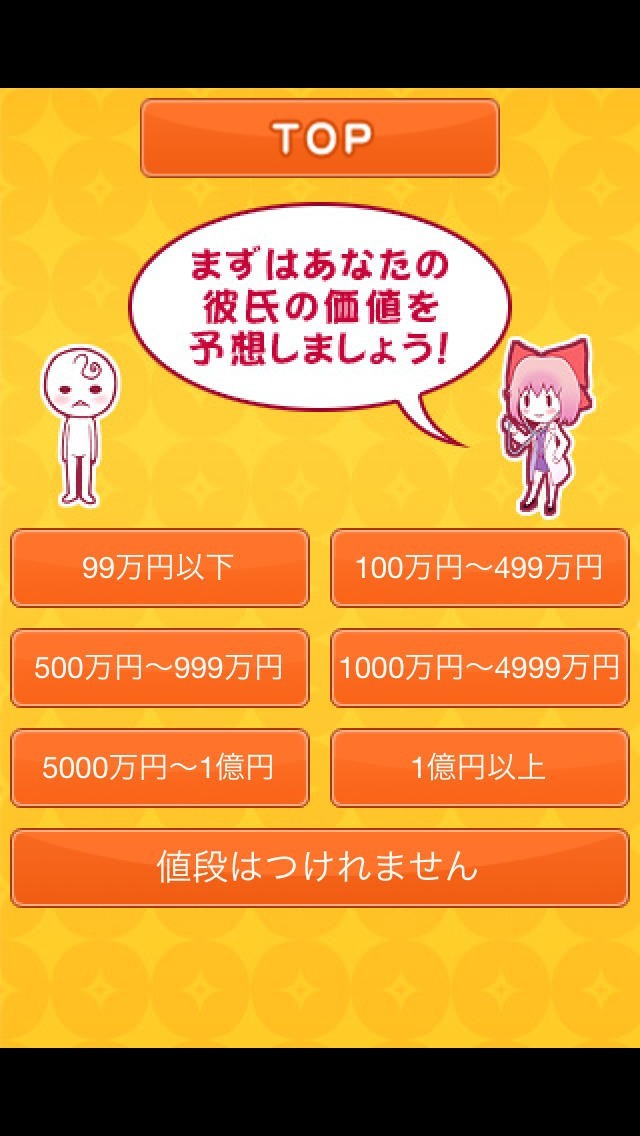The image size is (640, 1136).
Task: Select the 1000万円〜4999万円 button
Action: point(479,668)
